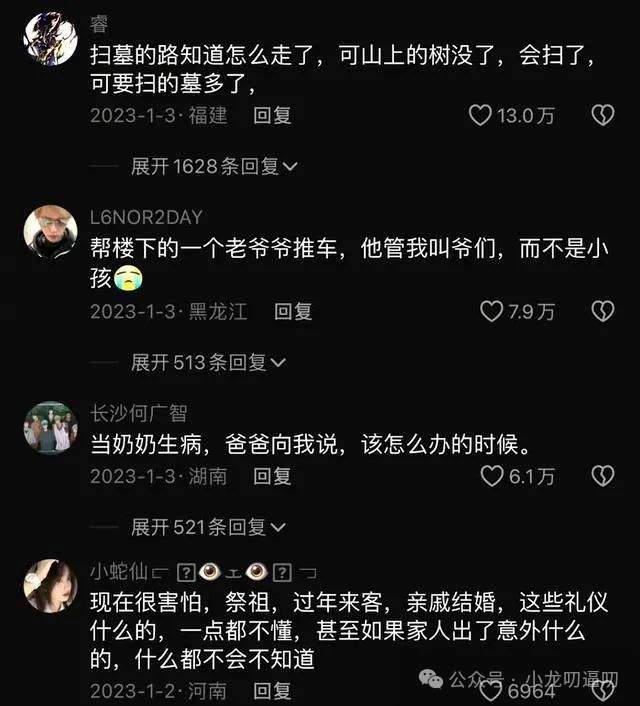Like 长沙何广智's comment
Image resolution: width=640 pixels, height=706 pixels.
(x=491, y=476)
